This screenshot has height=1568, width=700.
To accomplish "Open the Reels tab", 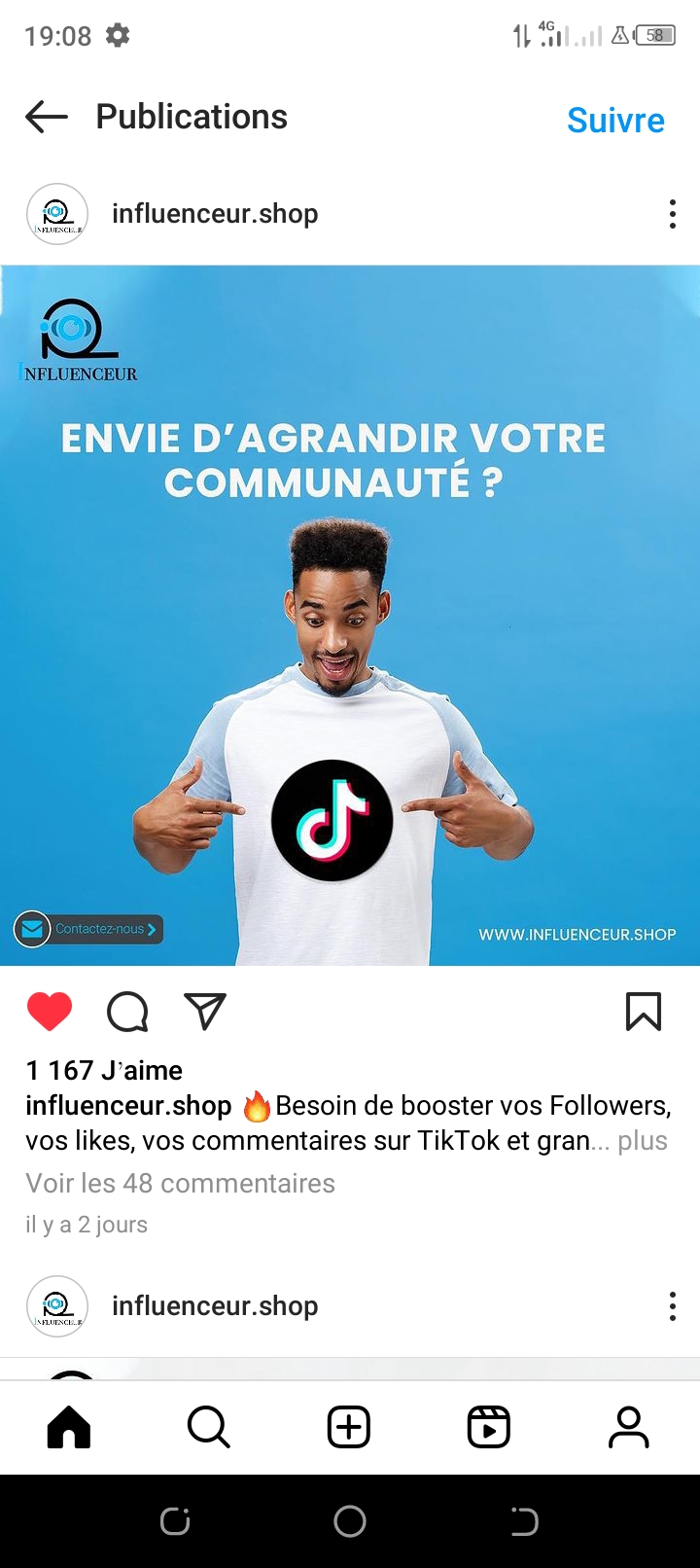I will (489, 1427).
